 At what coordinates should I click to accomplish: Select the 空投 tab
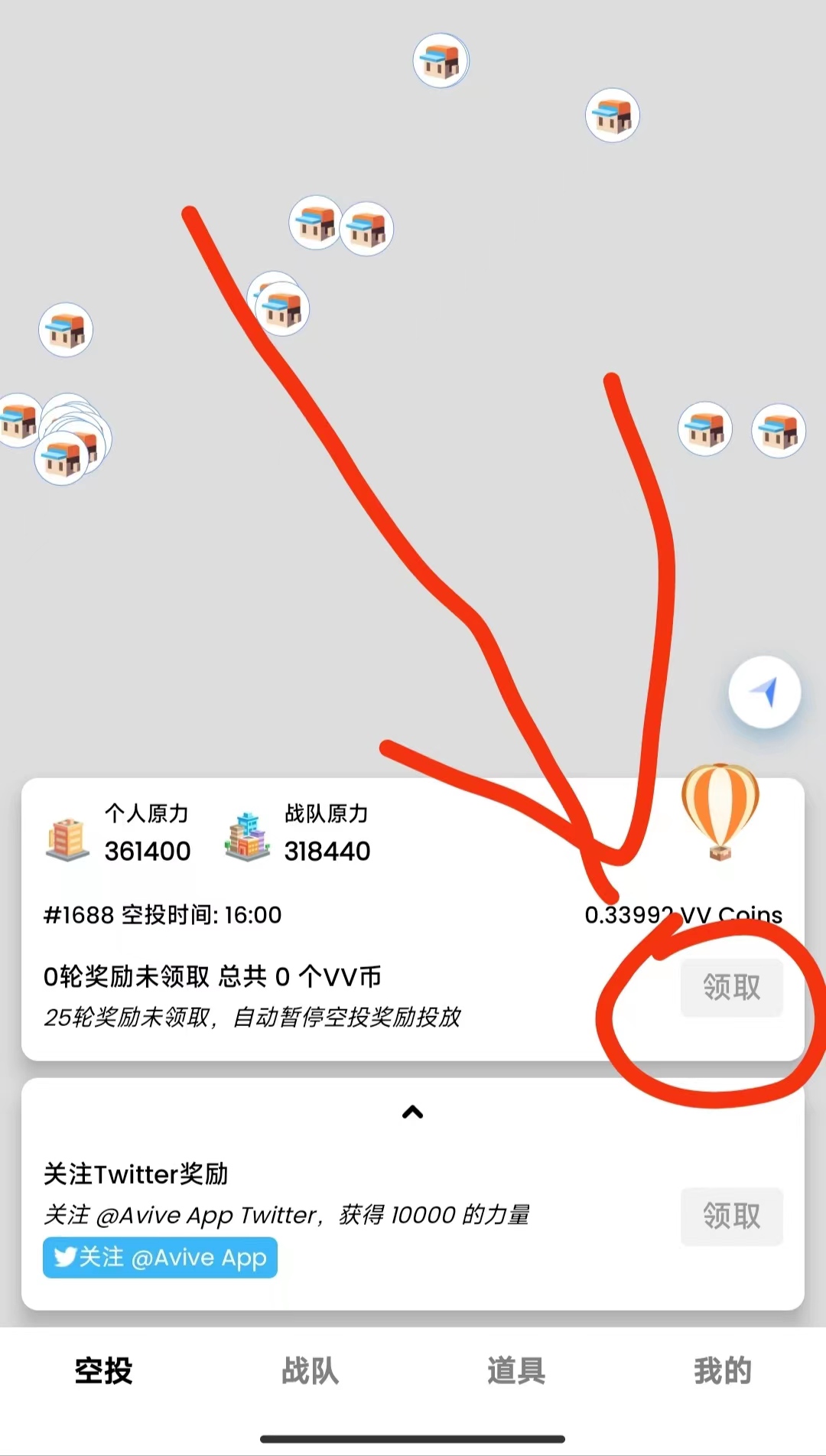pos(103,1370)
